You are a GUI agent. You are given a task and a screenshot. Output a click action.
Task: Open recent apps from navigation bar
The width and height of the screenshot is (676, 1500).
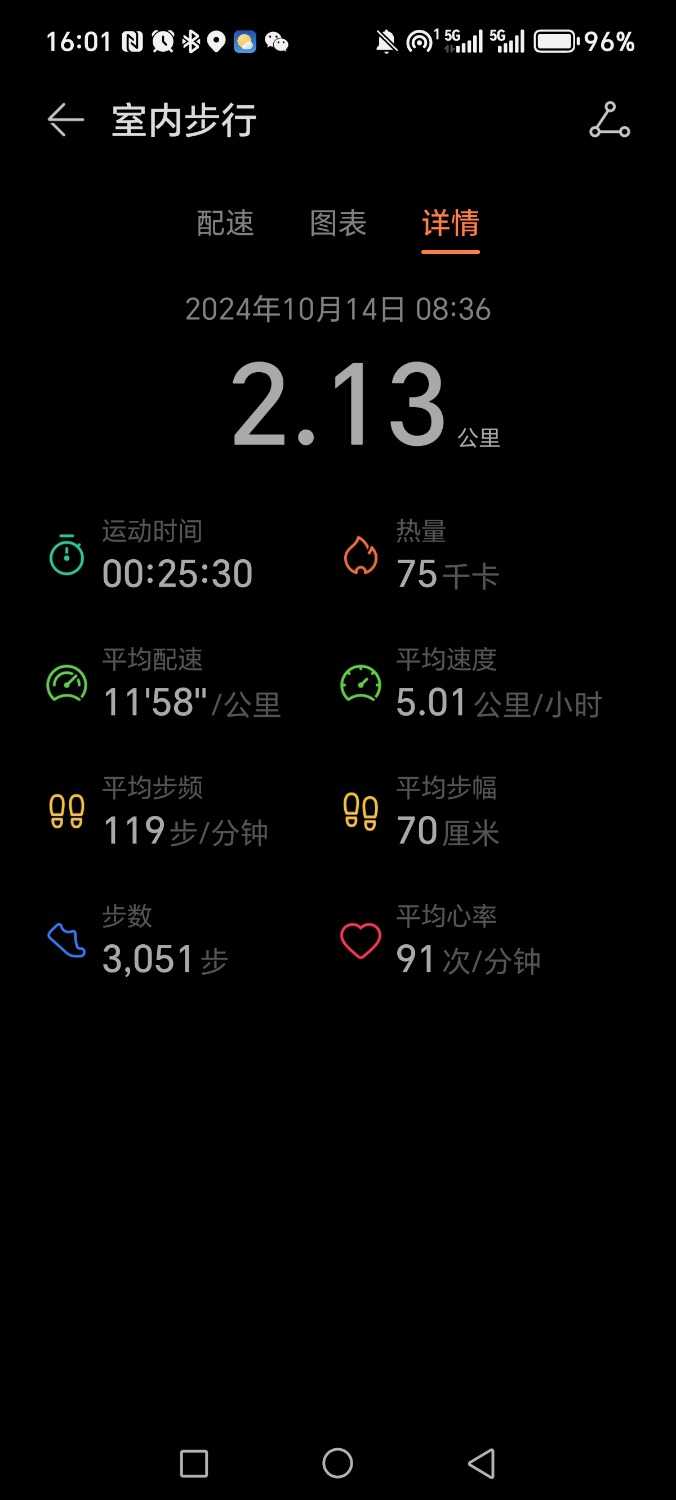[x=194, y=1463]
